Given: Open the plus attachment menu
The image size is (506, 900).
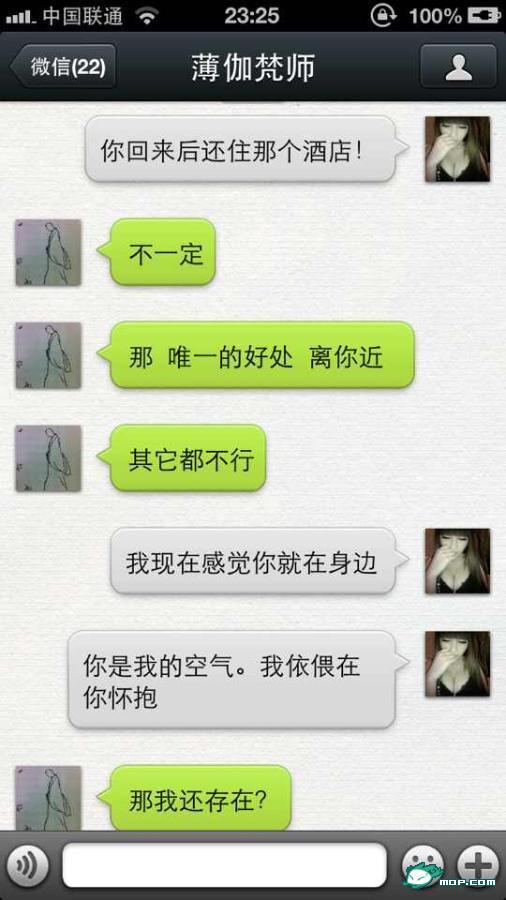Looking at the screenshot, I should [478, 865].
